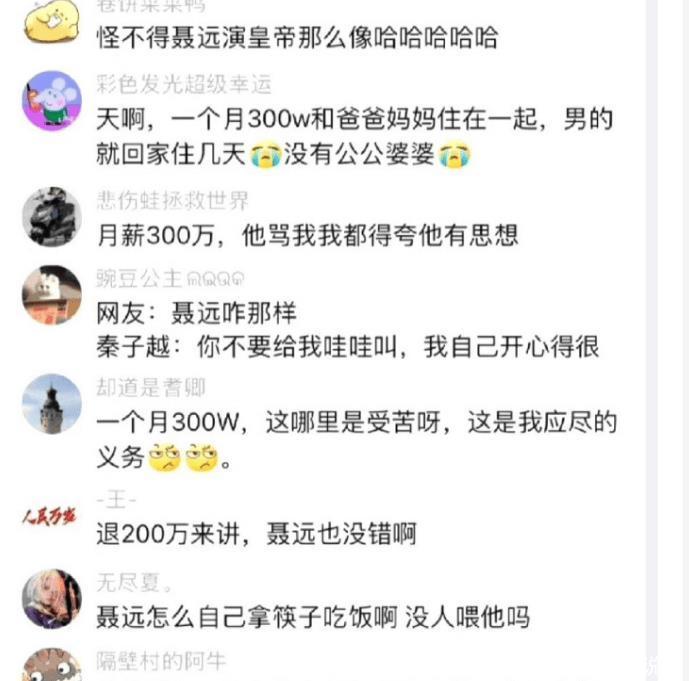This screenshot has height=681, width=689.
Task: Tap the avatar of user -王-
Action: (x=51, y=516)
